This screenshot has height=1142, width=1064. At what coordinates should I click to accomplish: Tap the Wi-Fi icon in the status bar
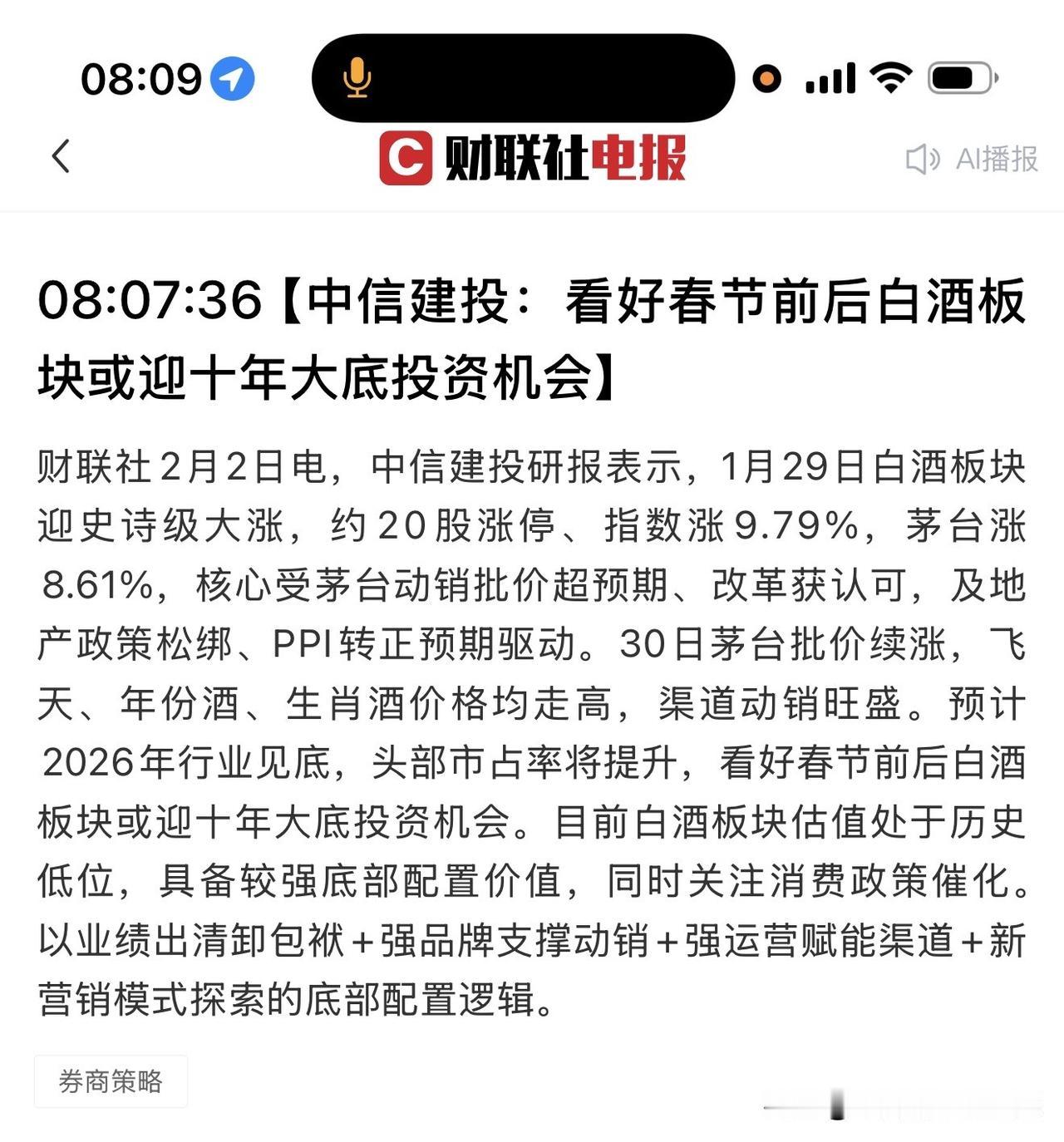[x=889, y=77]
